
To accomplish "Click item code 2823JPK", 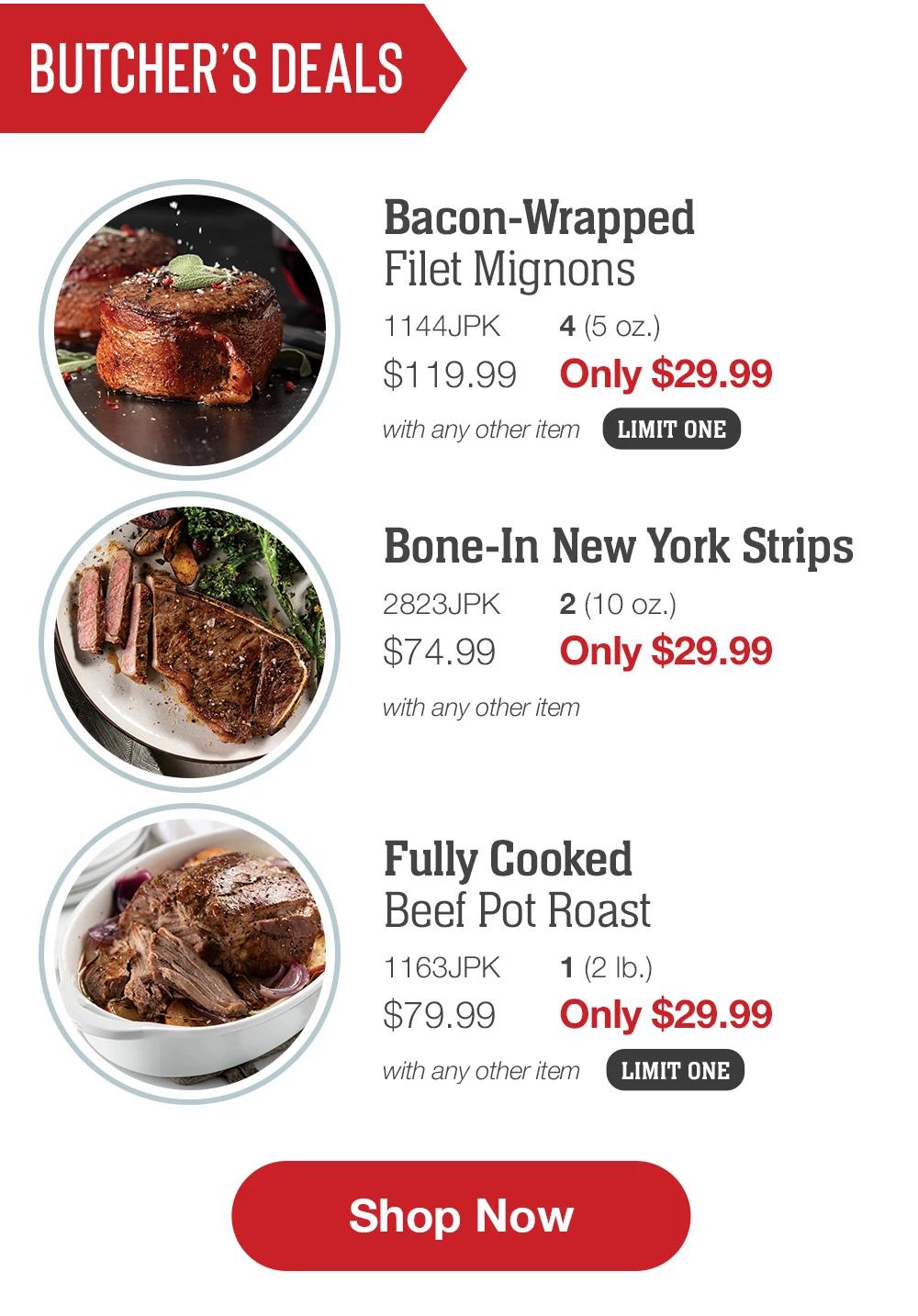I will (x=442, y=603).
